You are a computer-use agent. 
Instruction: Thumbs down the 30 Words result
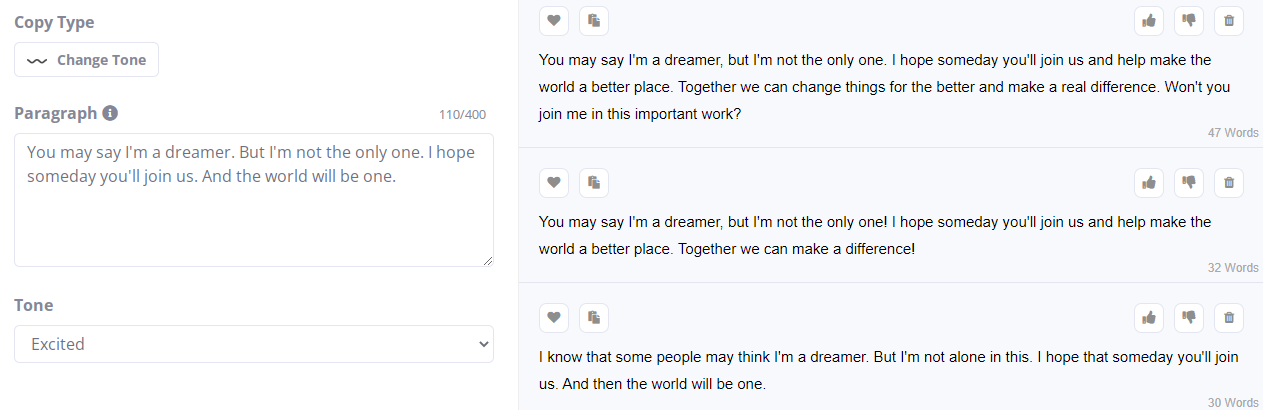click(x=1189, y=318)
